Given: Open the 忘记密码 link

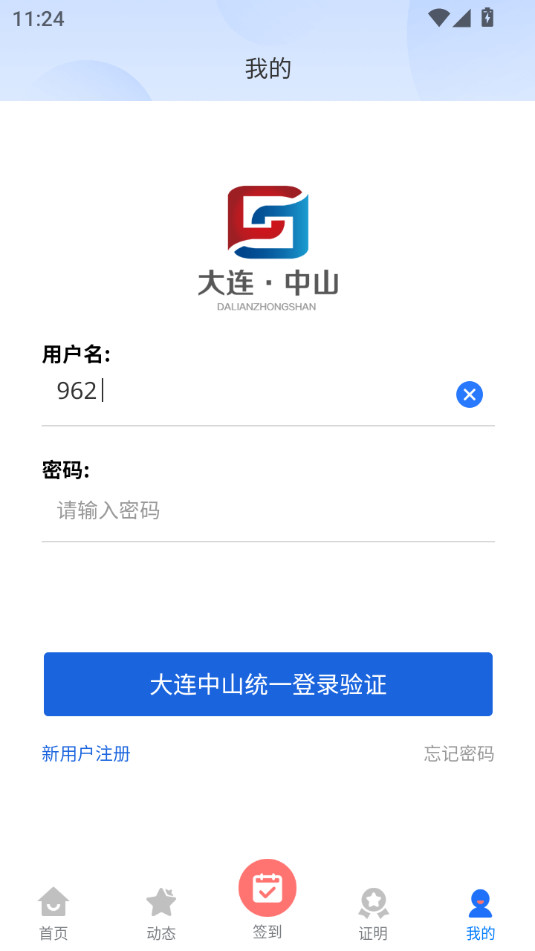Looking at the screenshot, I should 459,754.
